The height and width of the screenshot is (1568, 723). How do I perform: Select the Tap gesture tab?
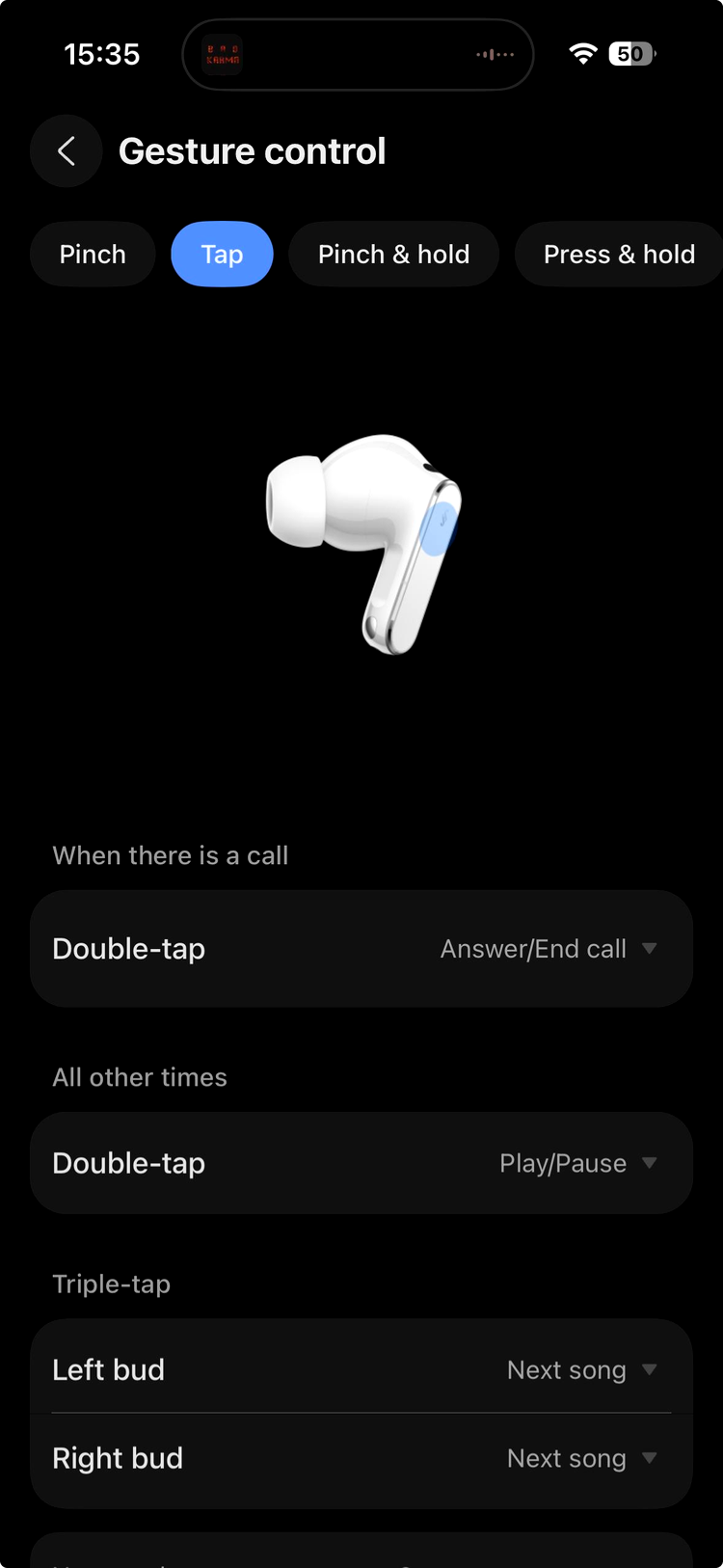click(x=222, y=255)
